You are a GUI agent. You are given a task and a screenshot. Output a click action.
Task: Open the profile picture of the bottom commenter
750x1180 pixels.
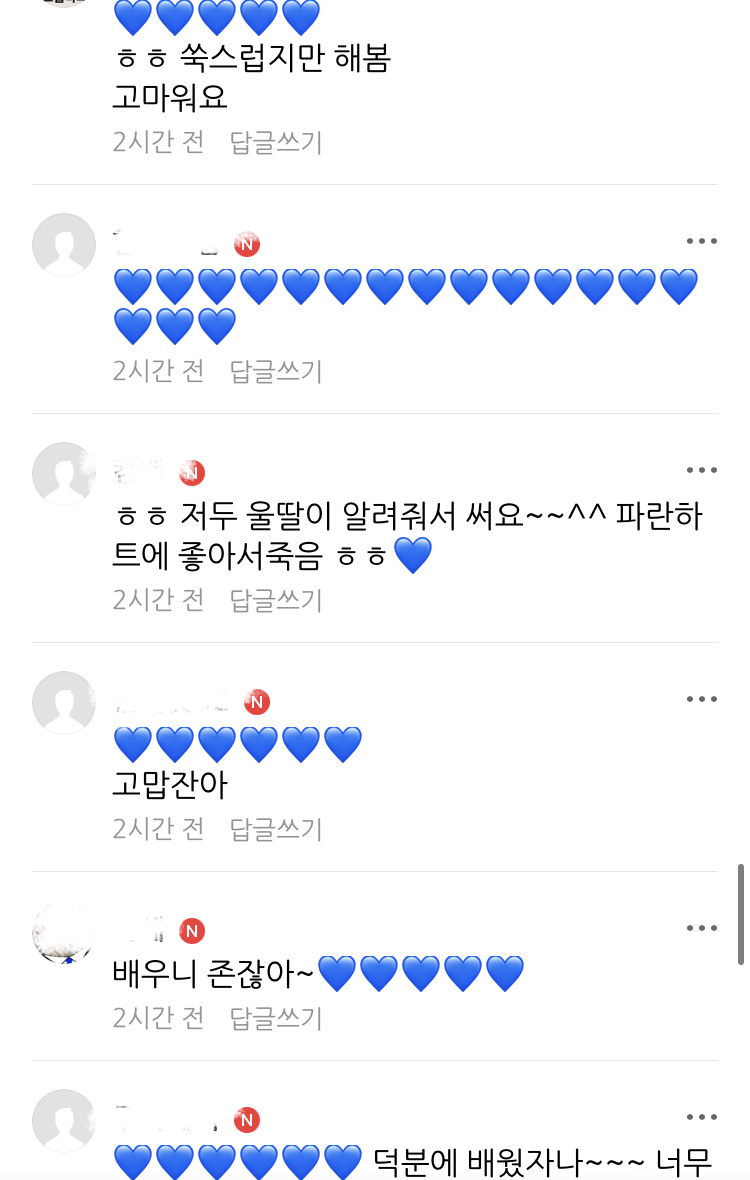[64, 1120]
